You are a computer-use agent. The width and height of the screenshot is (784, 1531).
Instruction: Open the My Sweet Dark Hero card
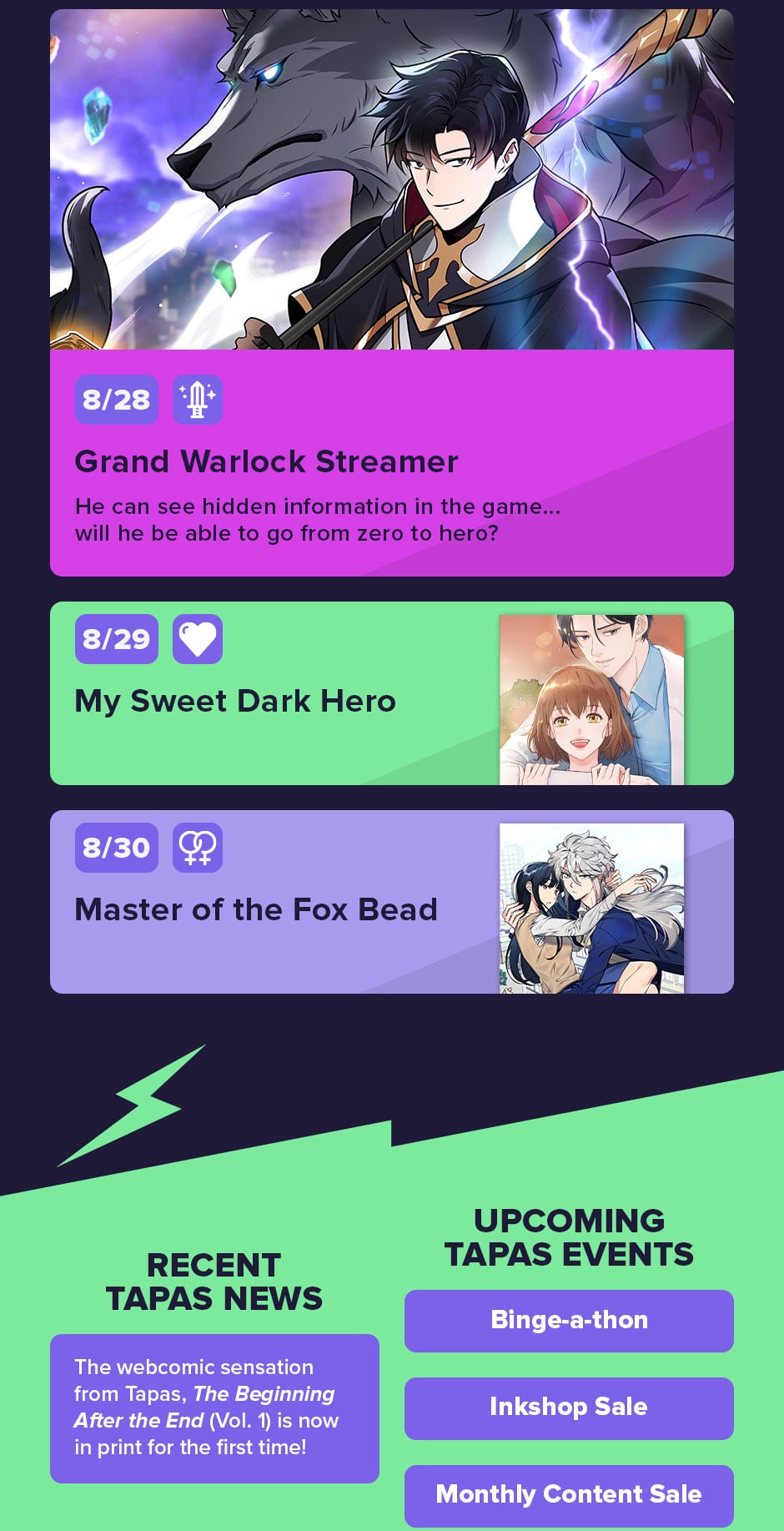(392, 693)
